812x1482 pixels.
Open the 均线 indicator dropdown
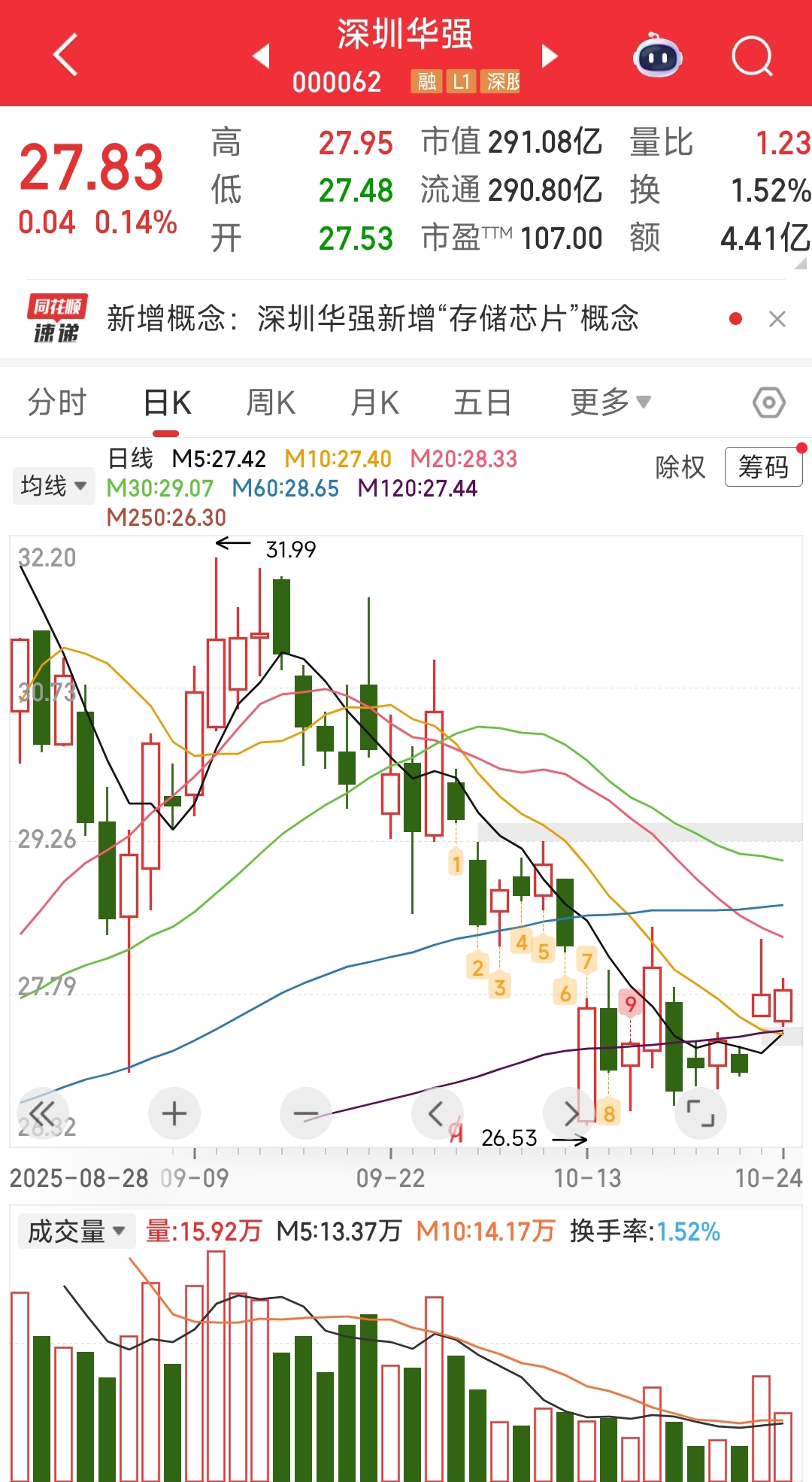click(x=53, y=486)
